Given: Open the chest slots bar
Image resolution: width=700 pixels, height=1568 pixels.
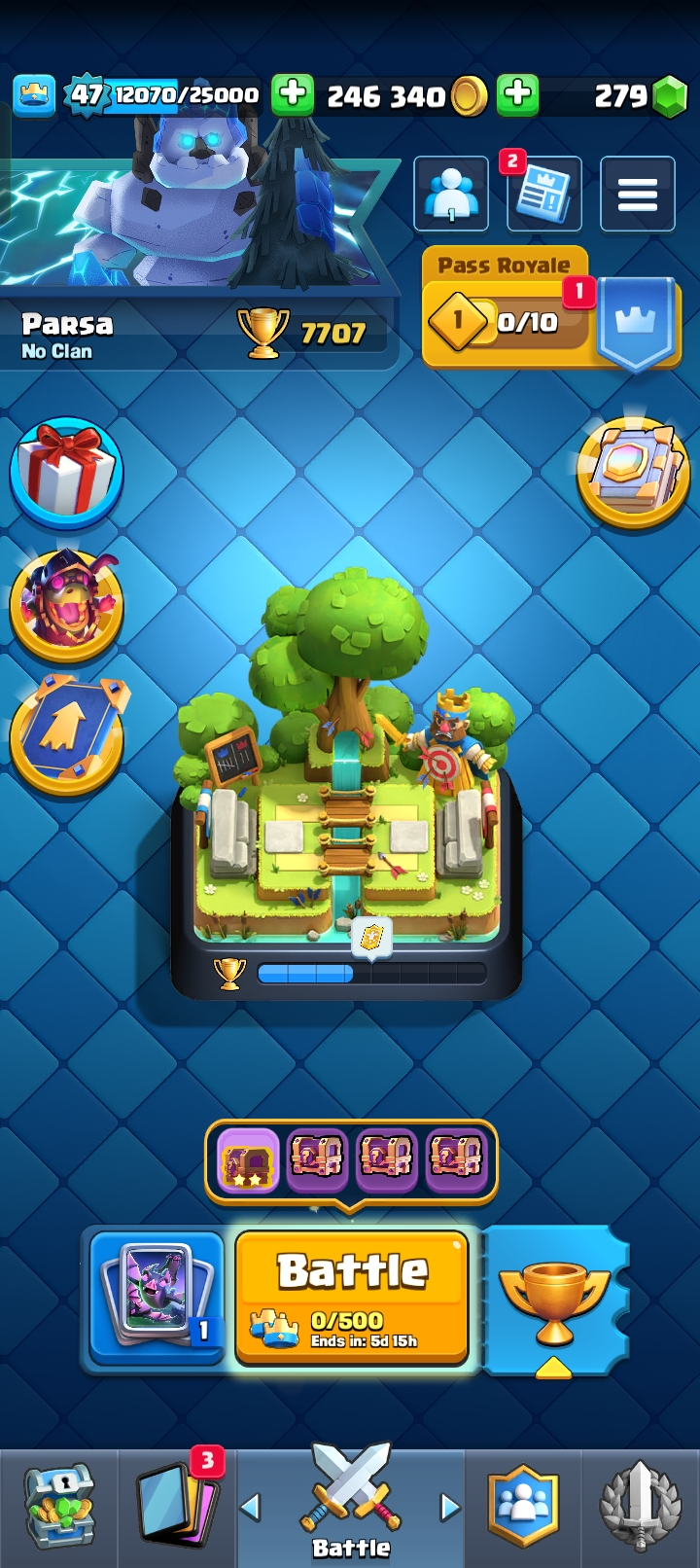Looking at the screenshot, I should point(351,1159).
